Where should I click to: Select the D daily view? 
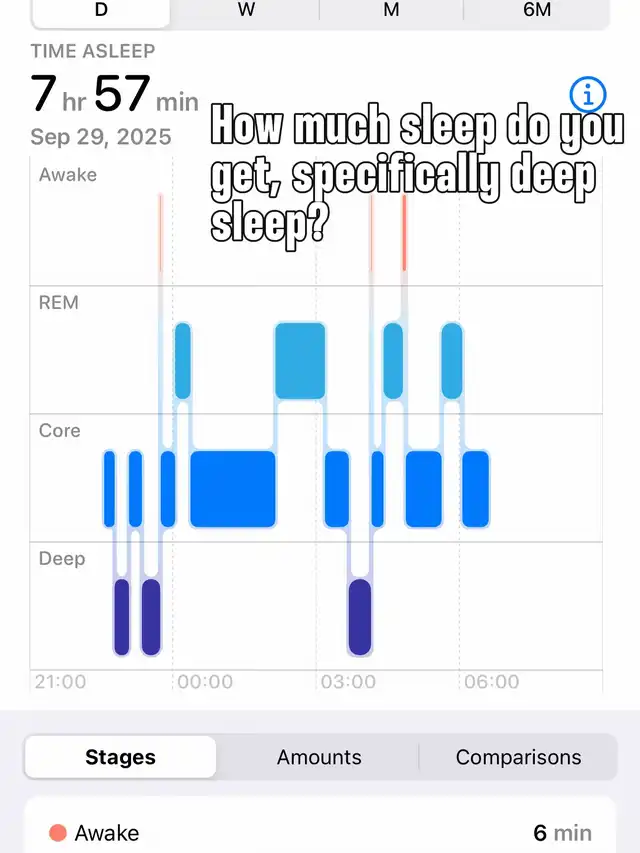point(101,10)
